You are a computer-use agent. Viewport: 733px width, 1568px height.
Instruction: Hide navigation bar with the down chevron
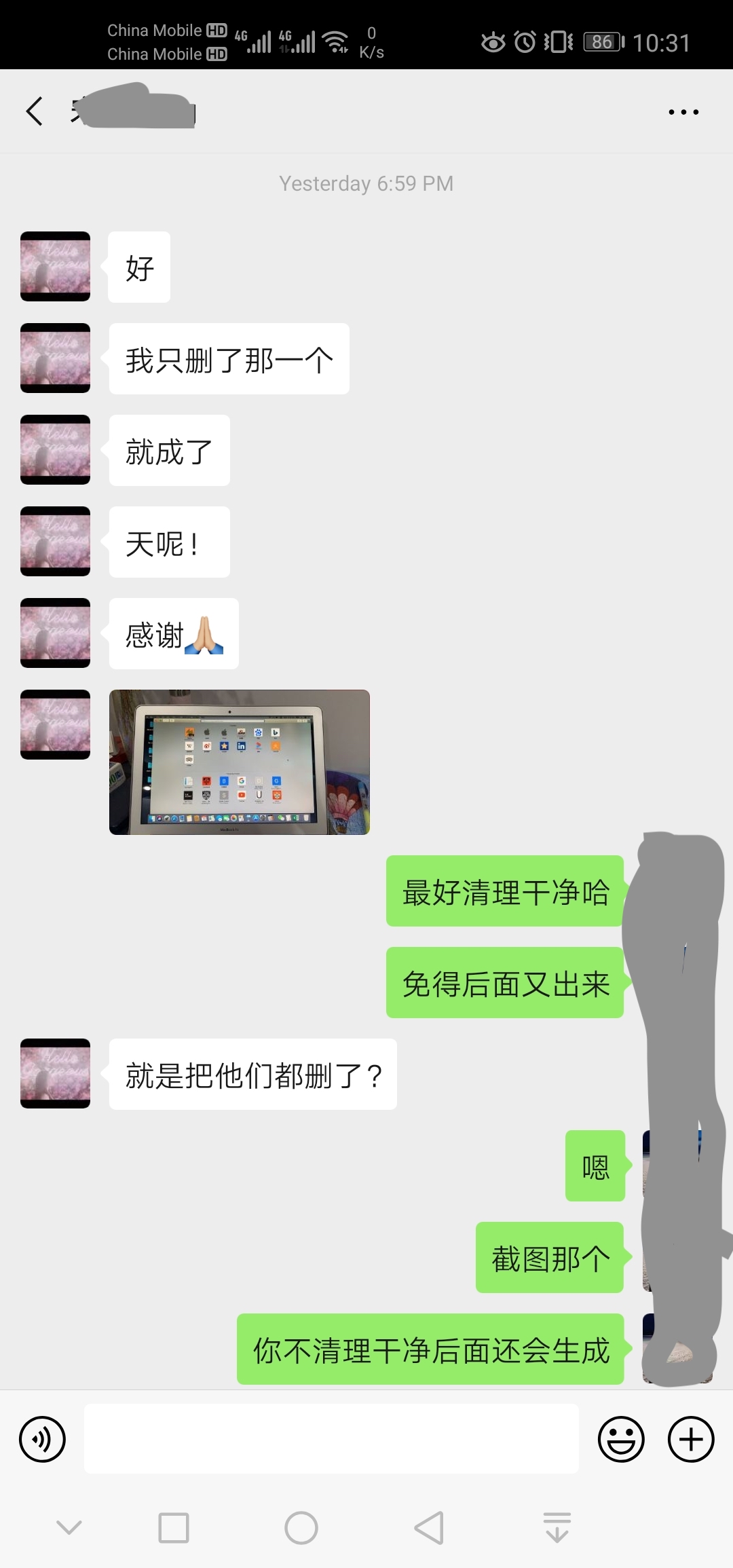point(69,1528)
